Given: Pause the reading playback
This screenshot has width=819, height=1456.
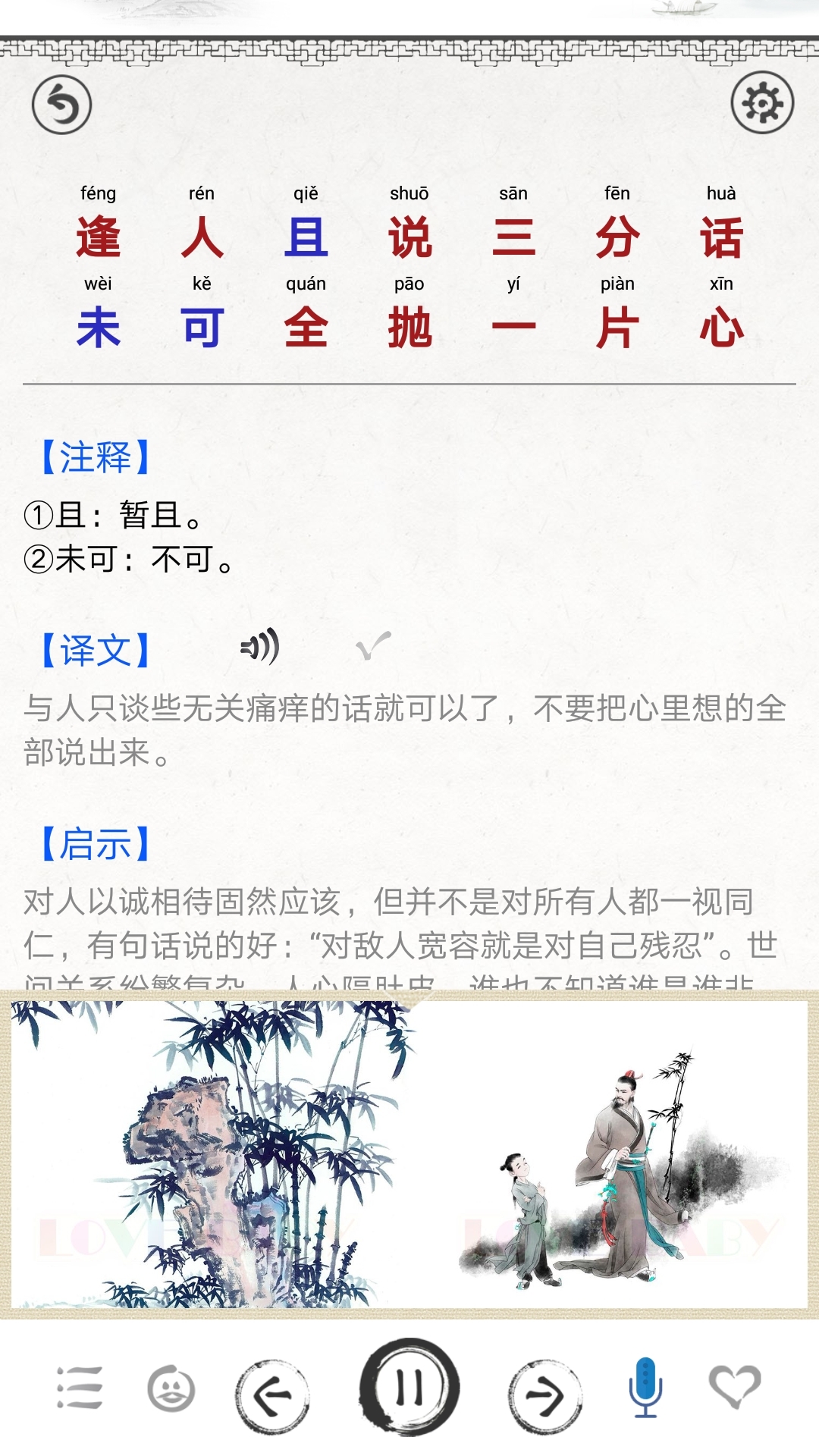Looking at the screenshot, I should (409, 1387).
